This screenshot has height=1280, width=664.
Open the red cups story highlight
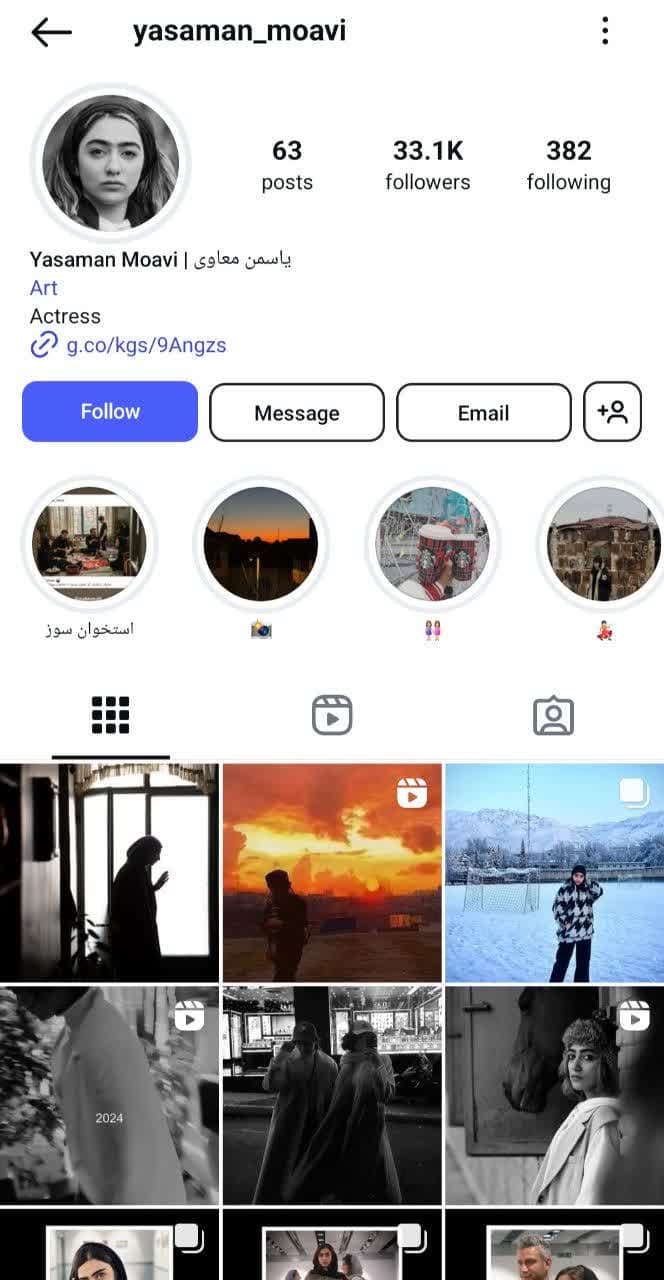433,545
